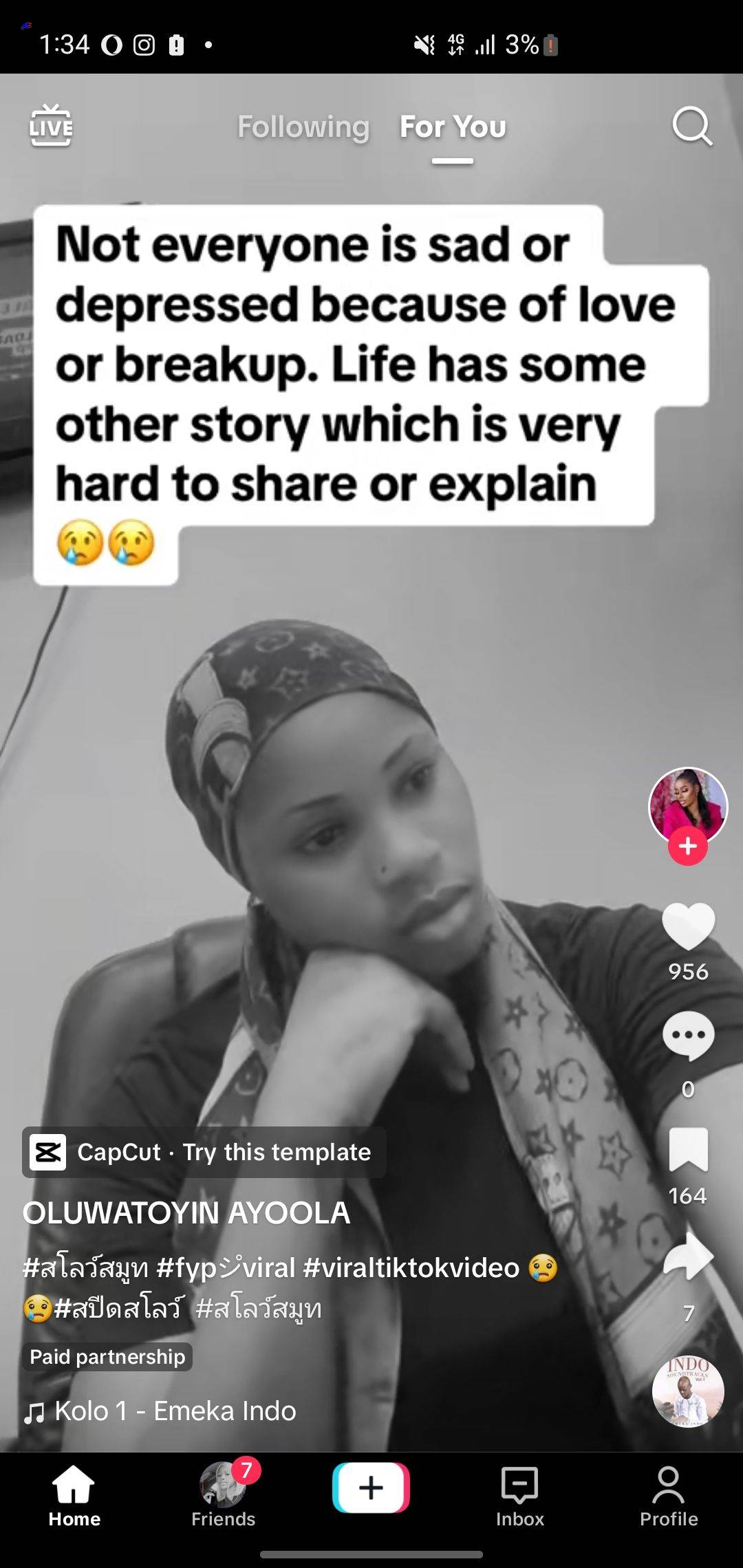
Task: Open the creator's profile picture
Action: (x=688, y=806)
